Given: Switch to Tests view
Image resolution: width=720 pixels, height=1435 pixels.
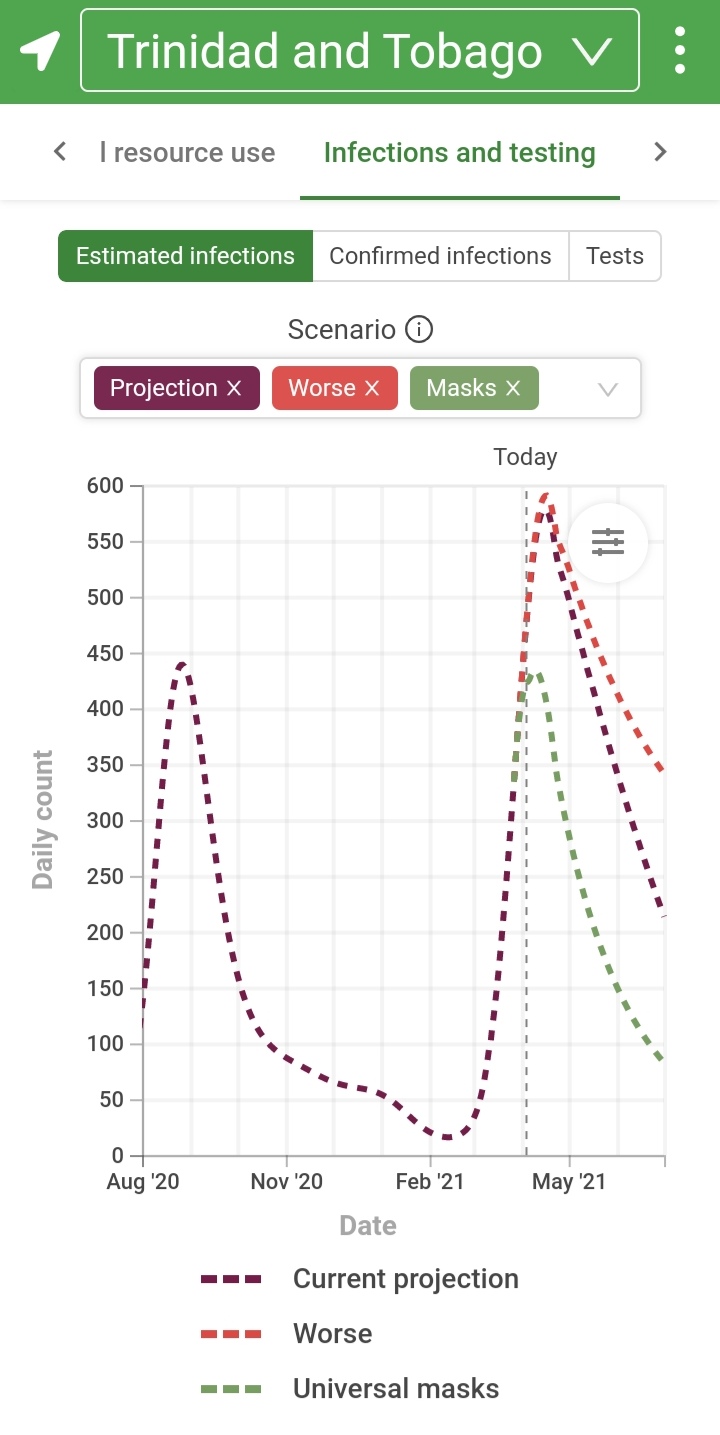Looking at the screenshot, I should point(615,256).
